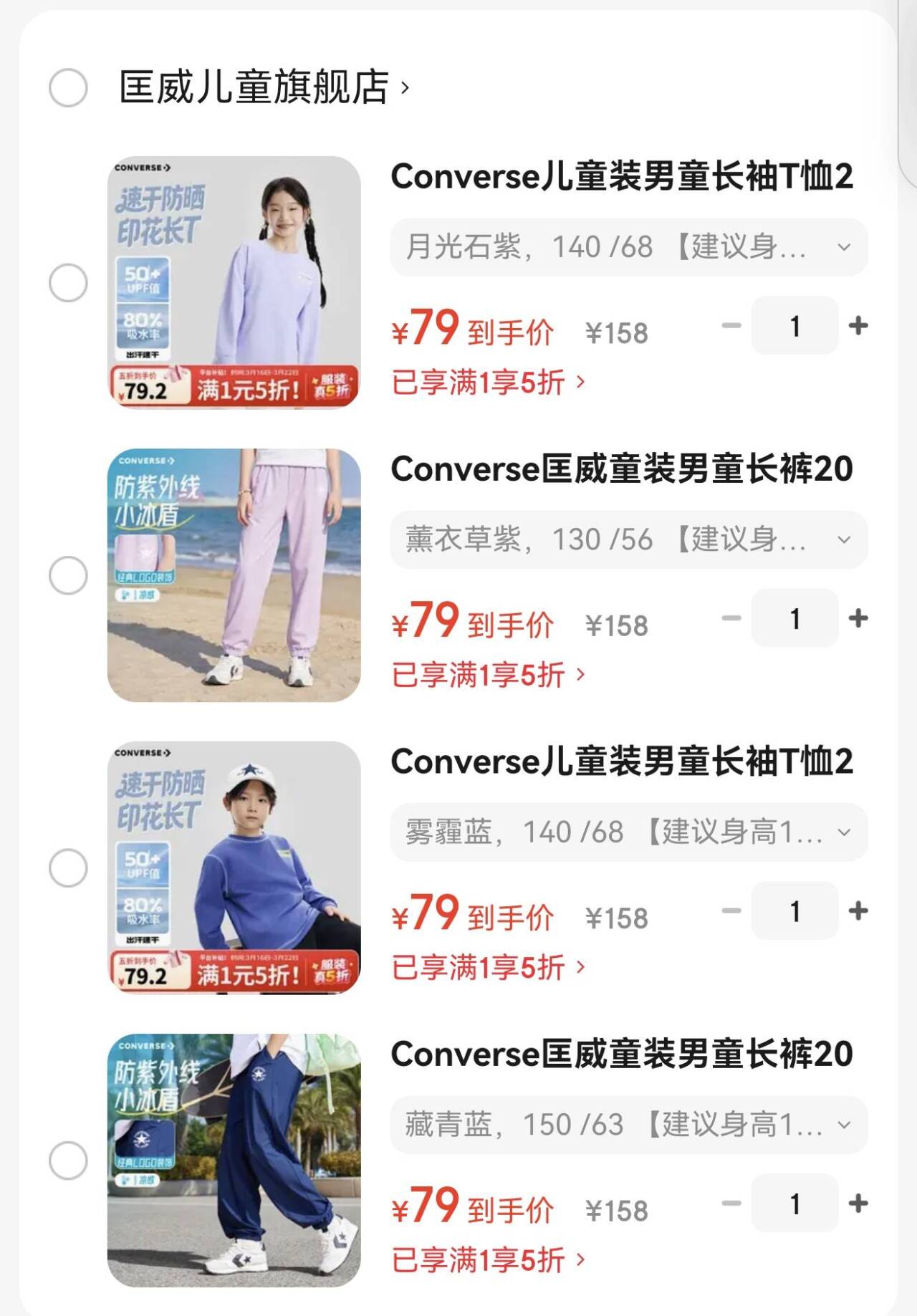Open the 雾霾蓝 140/68 options dropdown
This screenshot has height=1316, width=917.
(628, 832)
